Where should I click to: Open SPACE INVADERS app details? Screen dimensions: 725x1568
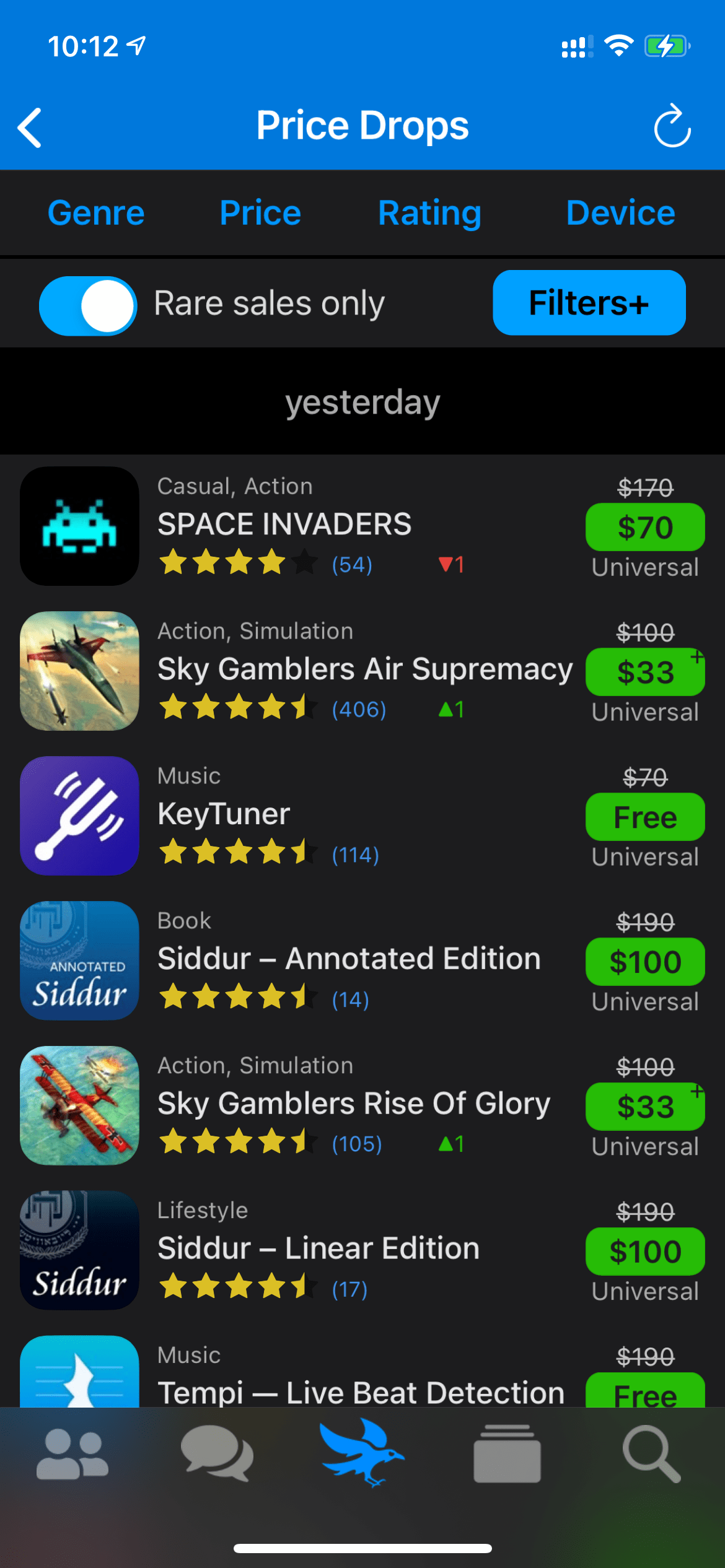pos(284,525)
